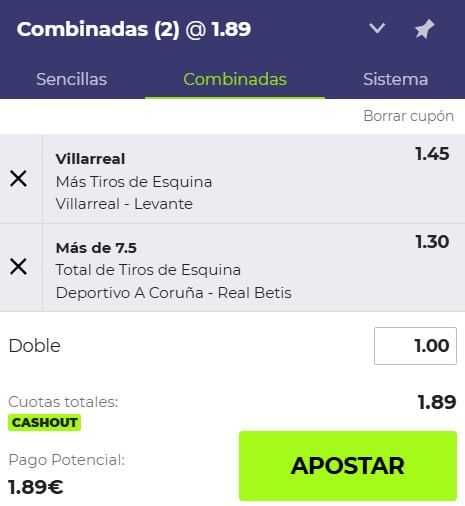Pin the bet slip with the pin icon
465x506 pixels.
coord(424,29)
